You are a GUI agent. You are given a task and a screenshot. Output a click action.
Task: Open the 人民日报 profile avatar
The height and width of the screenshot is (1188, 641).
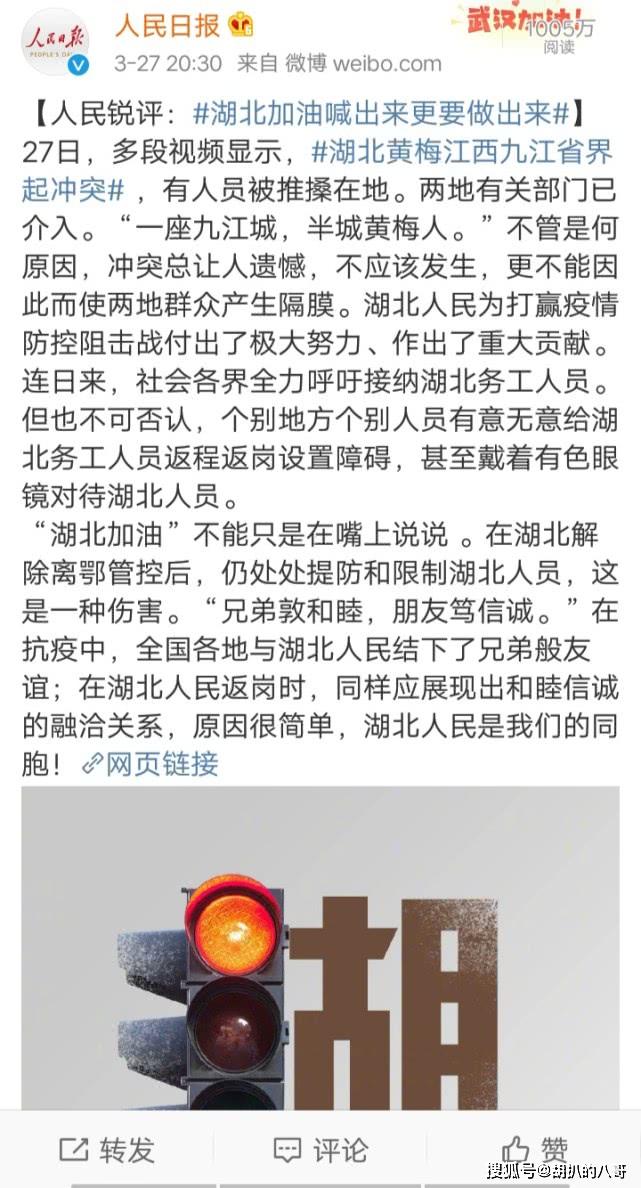click(x=53, y=41)
